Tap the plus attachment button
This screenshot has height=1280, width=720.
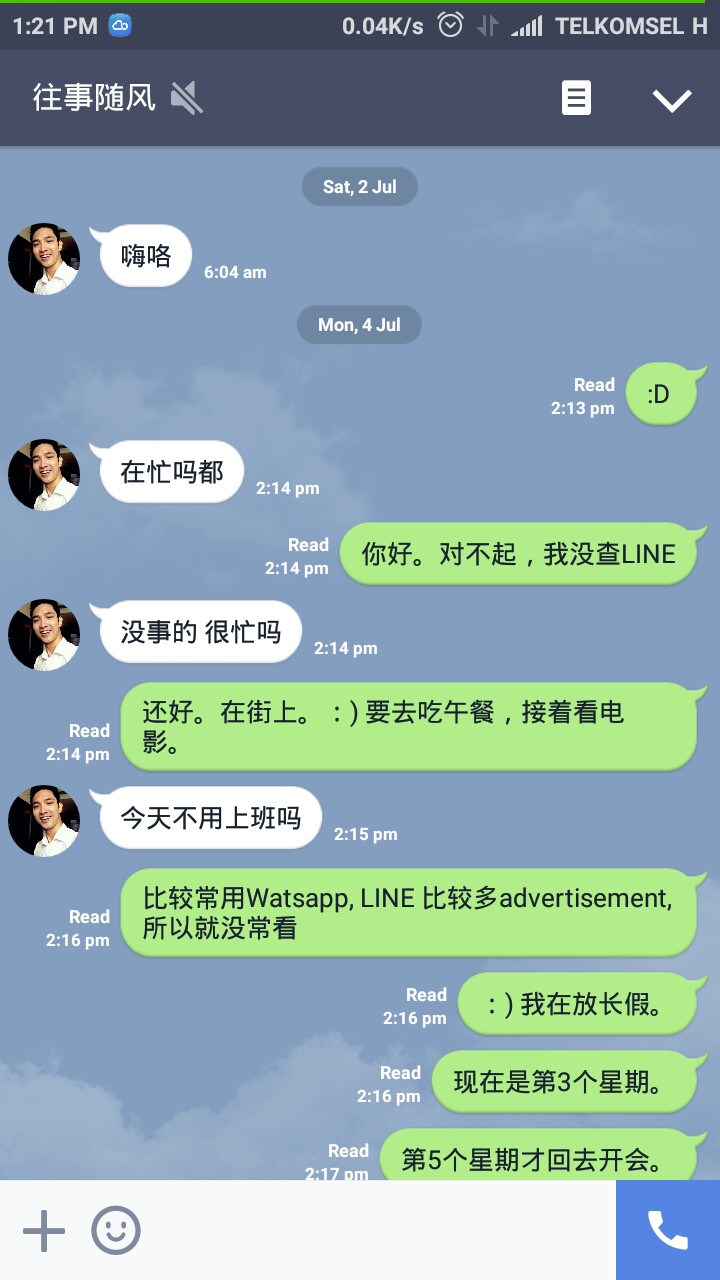tap(44, 1231)
